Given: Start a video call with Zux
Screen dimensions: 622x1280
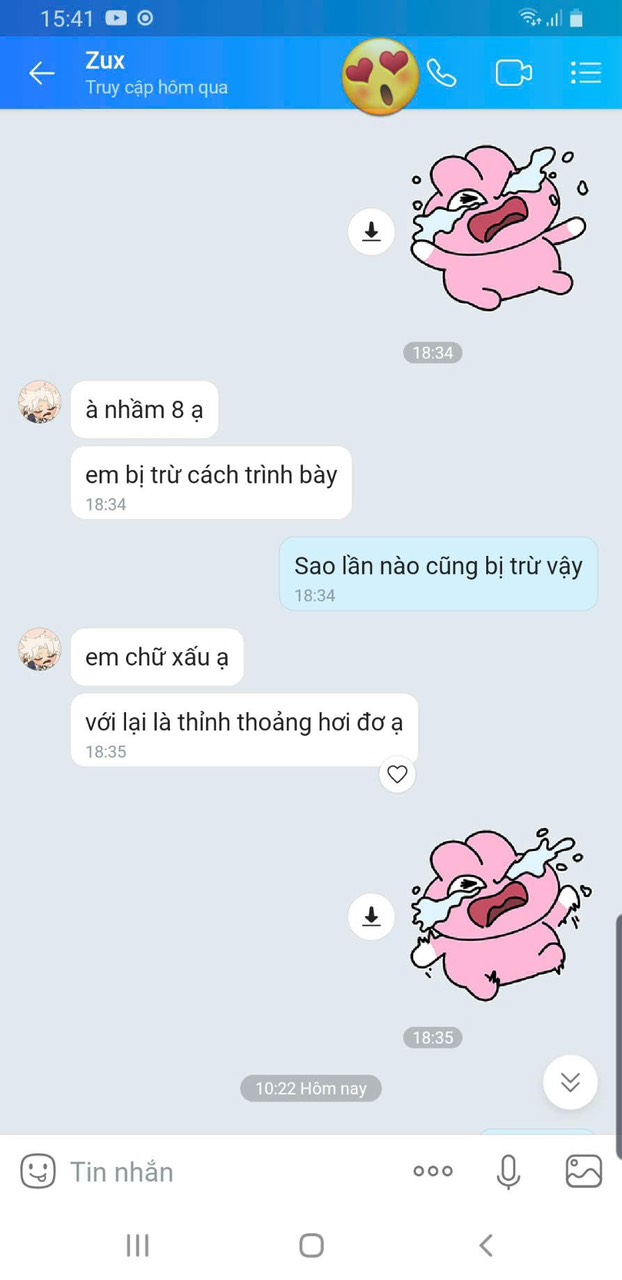Looking at the screenshot, I should [513, 73].
